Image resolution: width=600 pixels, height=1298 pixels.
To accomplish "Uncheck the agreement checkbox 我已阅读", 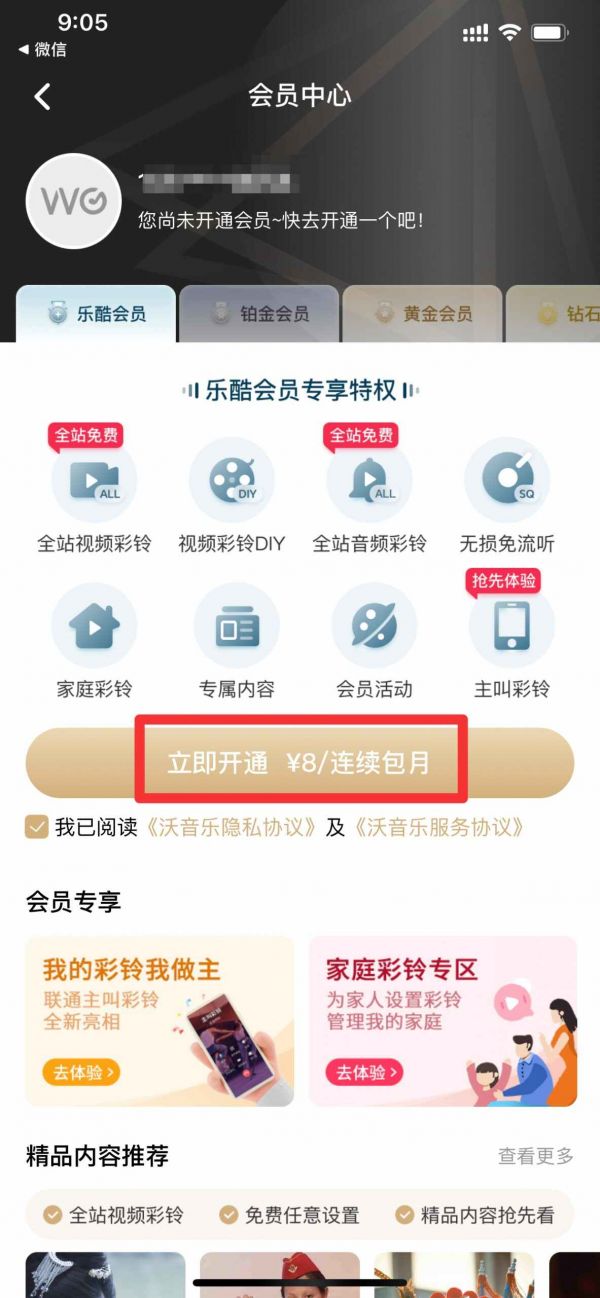I will coord(37,827).
